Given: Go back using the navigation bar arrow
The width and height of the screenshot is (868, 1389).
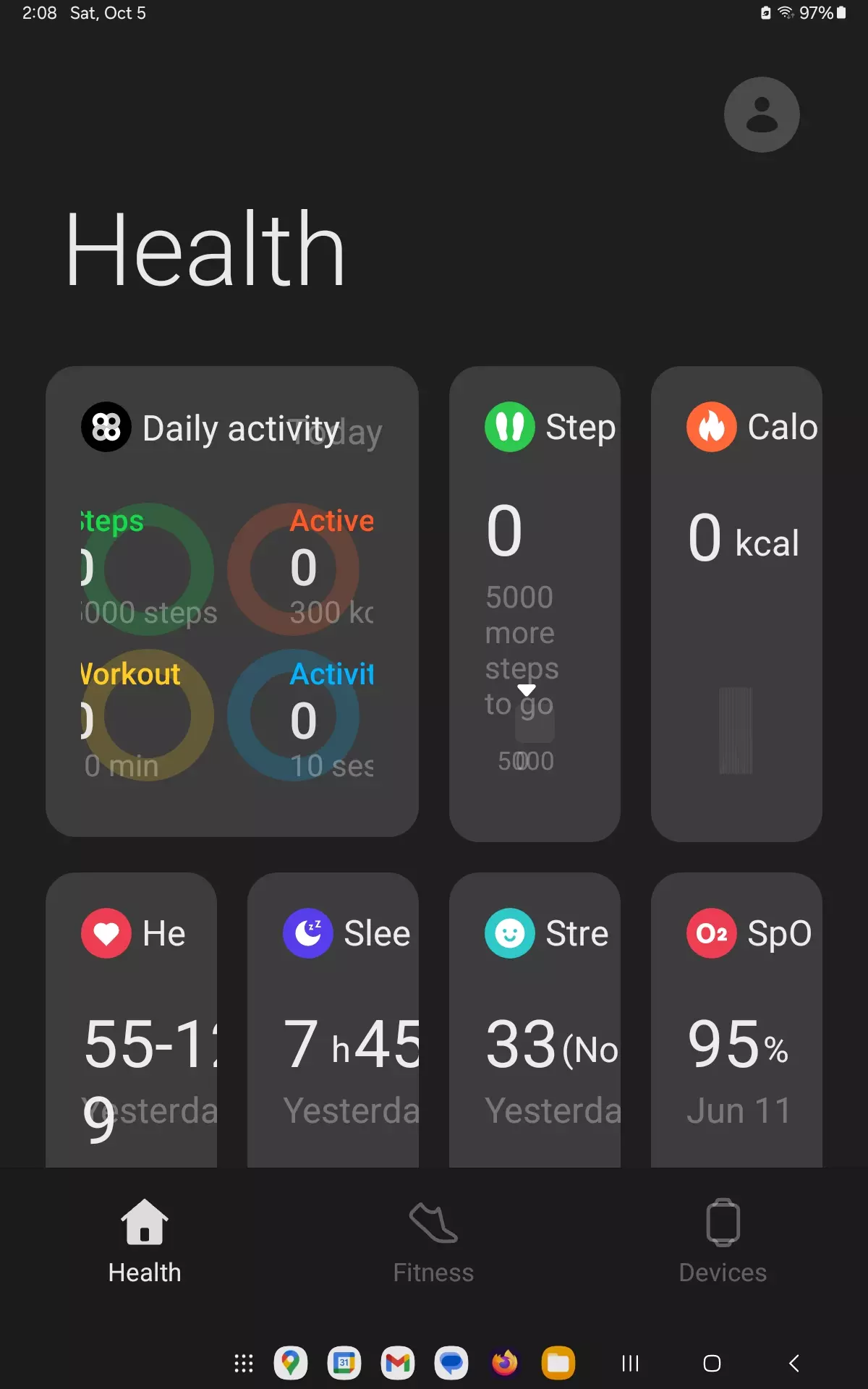Looking at the screenshot, I should (x=793, y=1364).
